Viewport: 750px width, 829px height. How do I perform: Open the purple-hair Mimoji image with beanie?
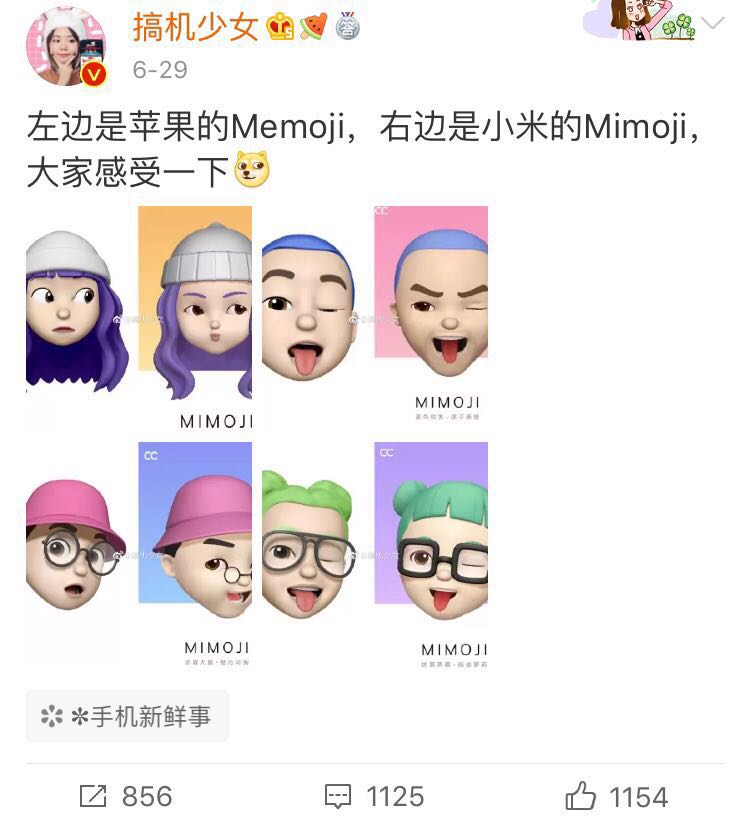[195, 318]
